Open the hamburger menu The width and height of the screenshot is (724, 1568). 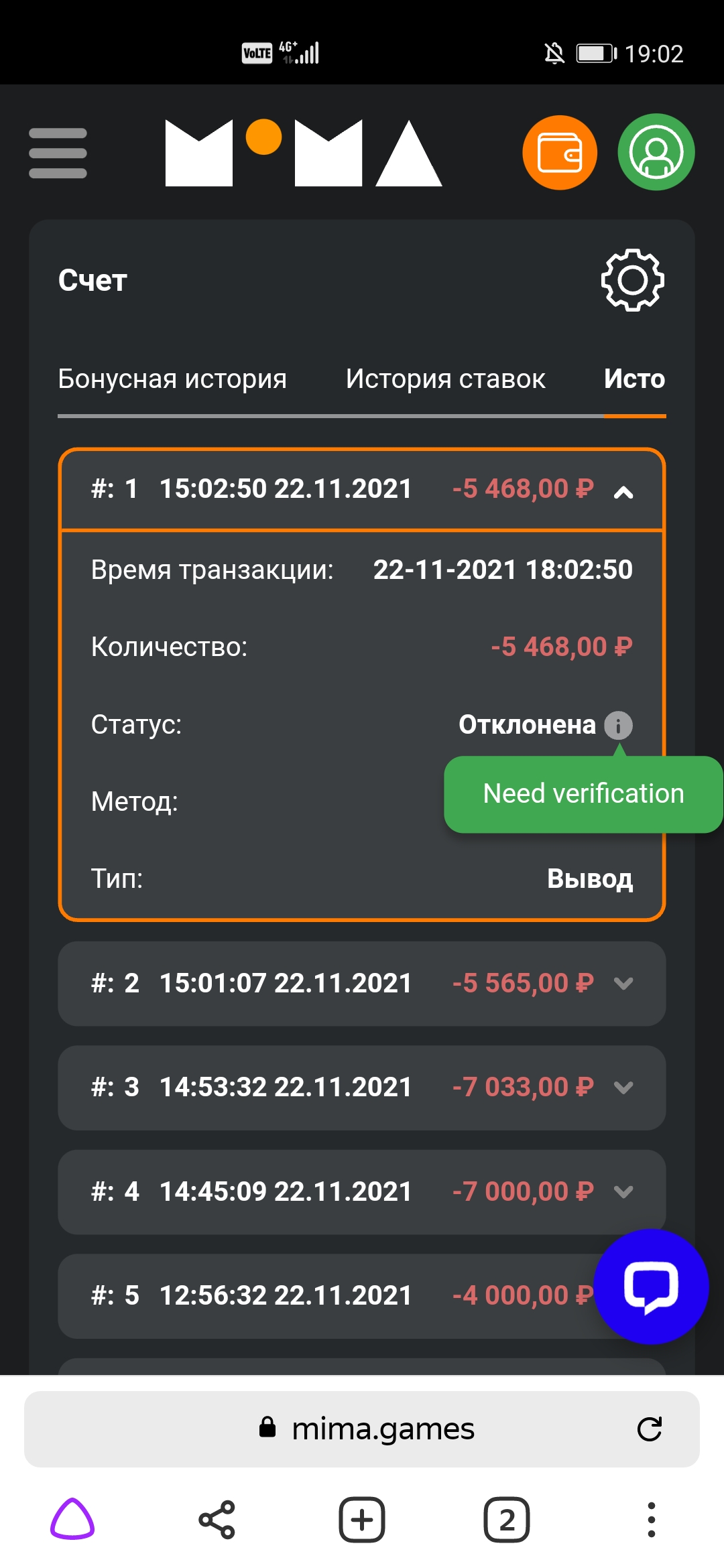(58, 153)
